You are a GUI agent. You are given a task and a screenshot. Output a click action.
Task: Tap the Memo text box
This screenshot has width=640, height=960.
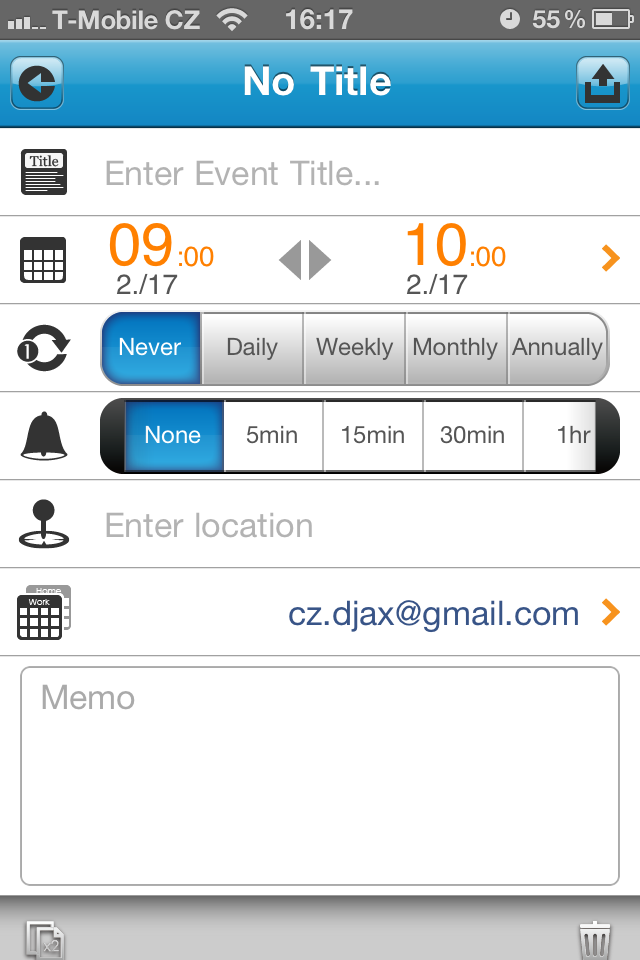(320, 776)
